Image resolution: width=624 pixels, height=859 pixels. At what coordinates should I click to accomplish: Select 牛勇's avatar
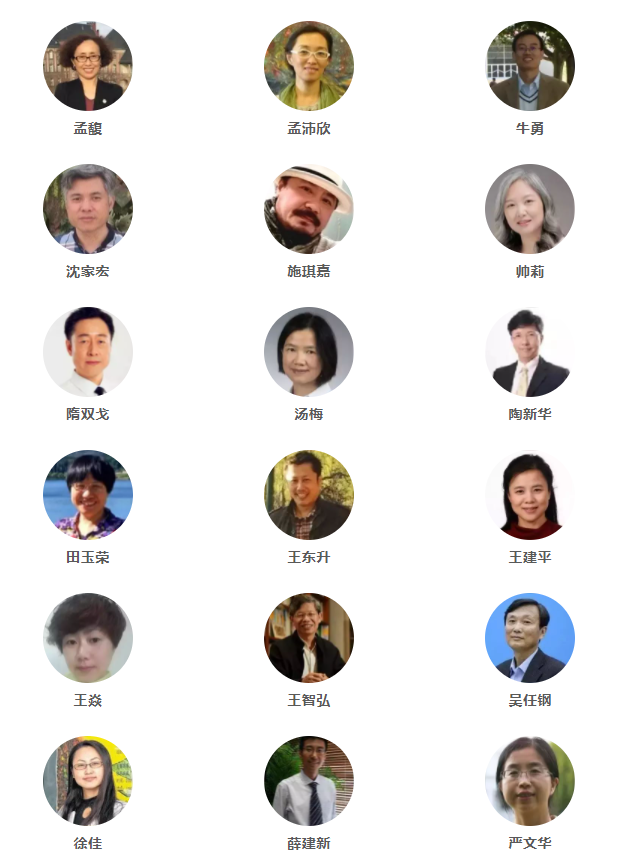click(530, 66)
